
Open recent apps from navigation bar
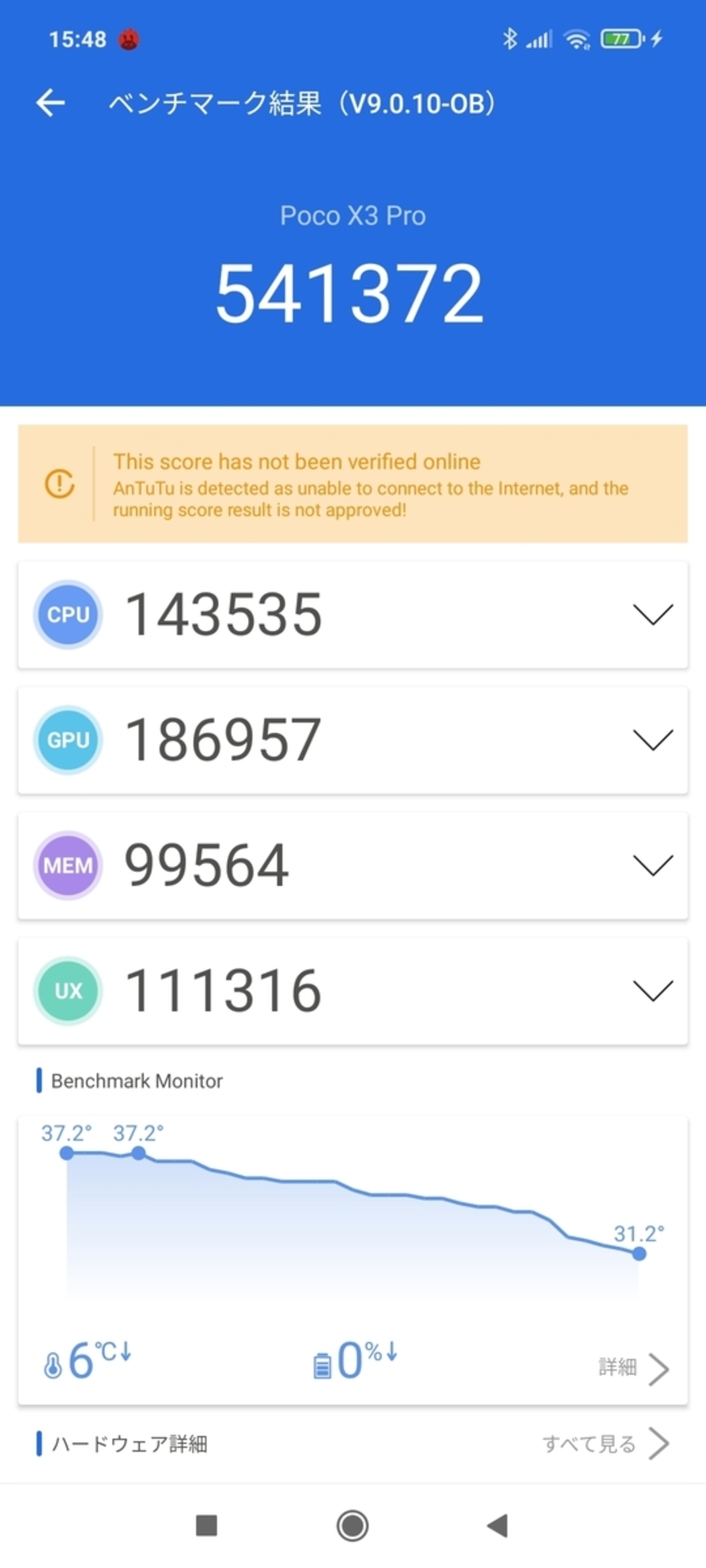(206, 1525)
